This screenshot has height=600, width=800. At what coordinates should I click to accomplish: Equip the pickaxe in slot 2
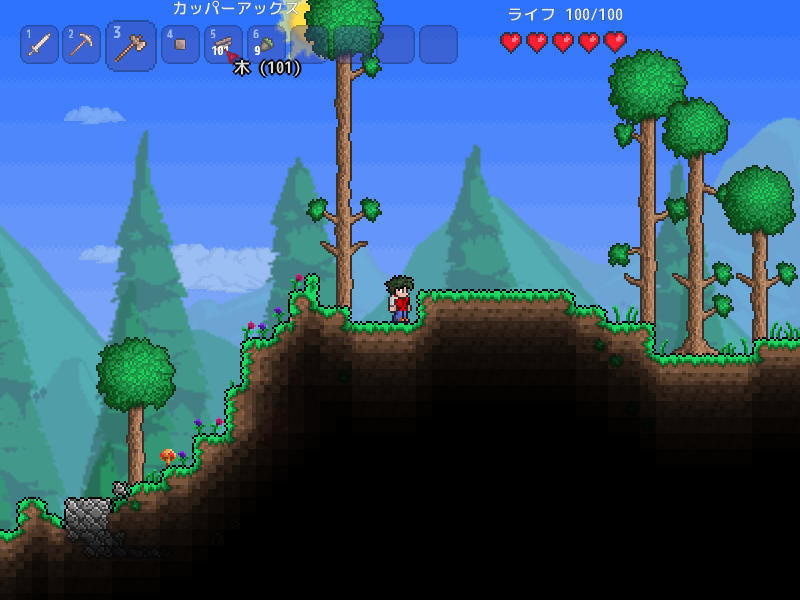tap(82, 45)
